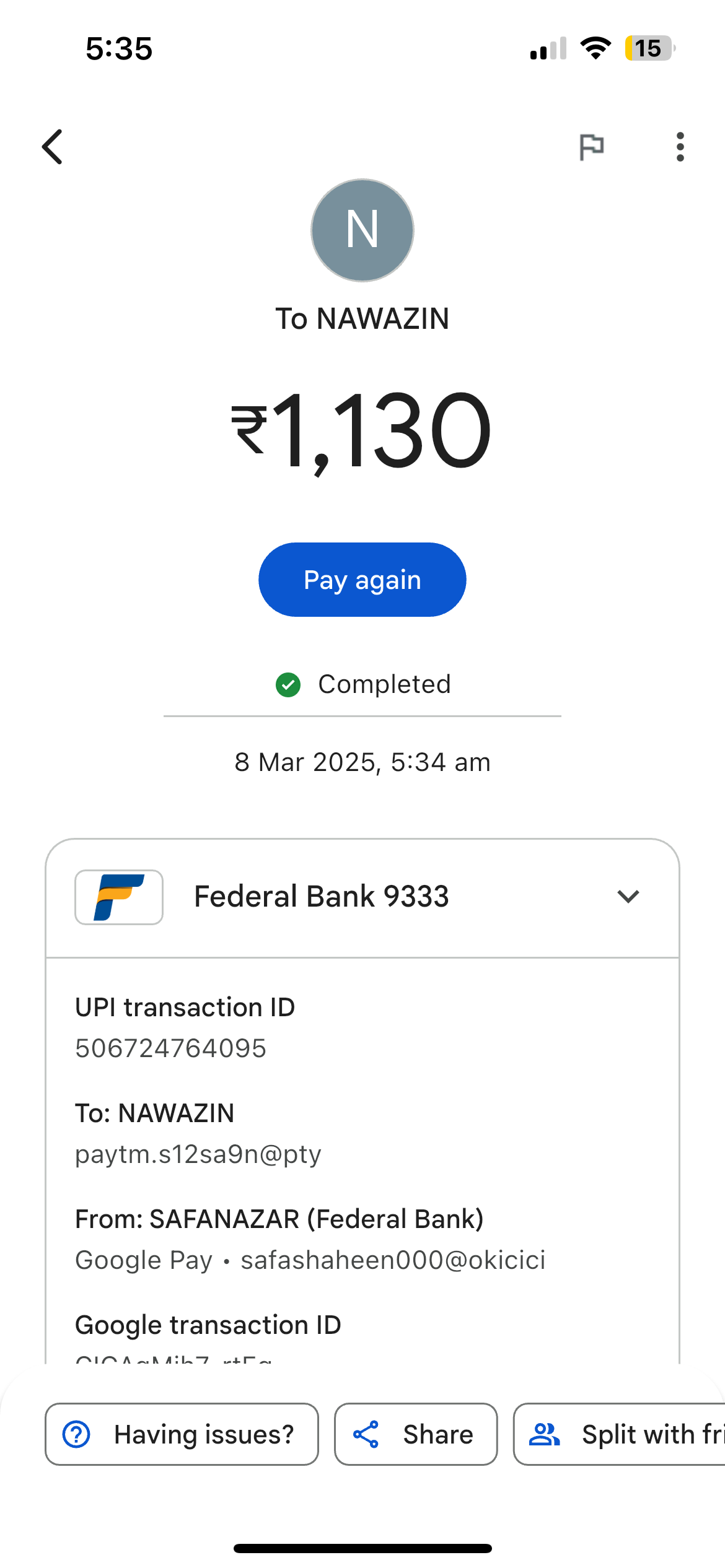Collapse the Federal Bank 9333 details
Image resolution: width=725 pixels, height=1568 pixels.
pos(628,897)
